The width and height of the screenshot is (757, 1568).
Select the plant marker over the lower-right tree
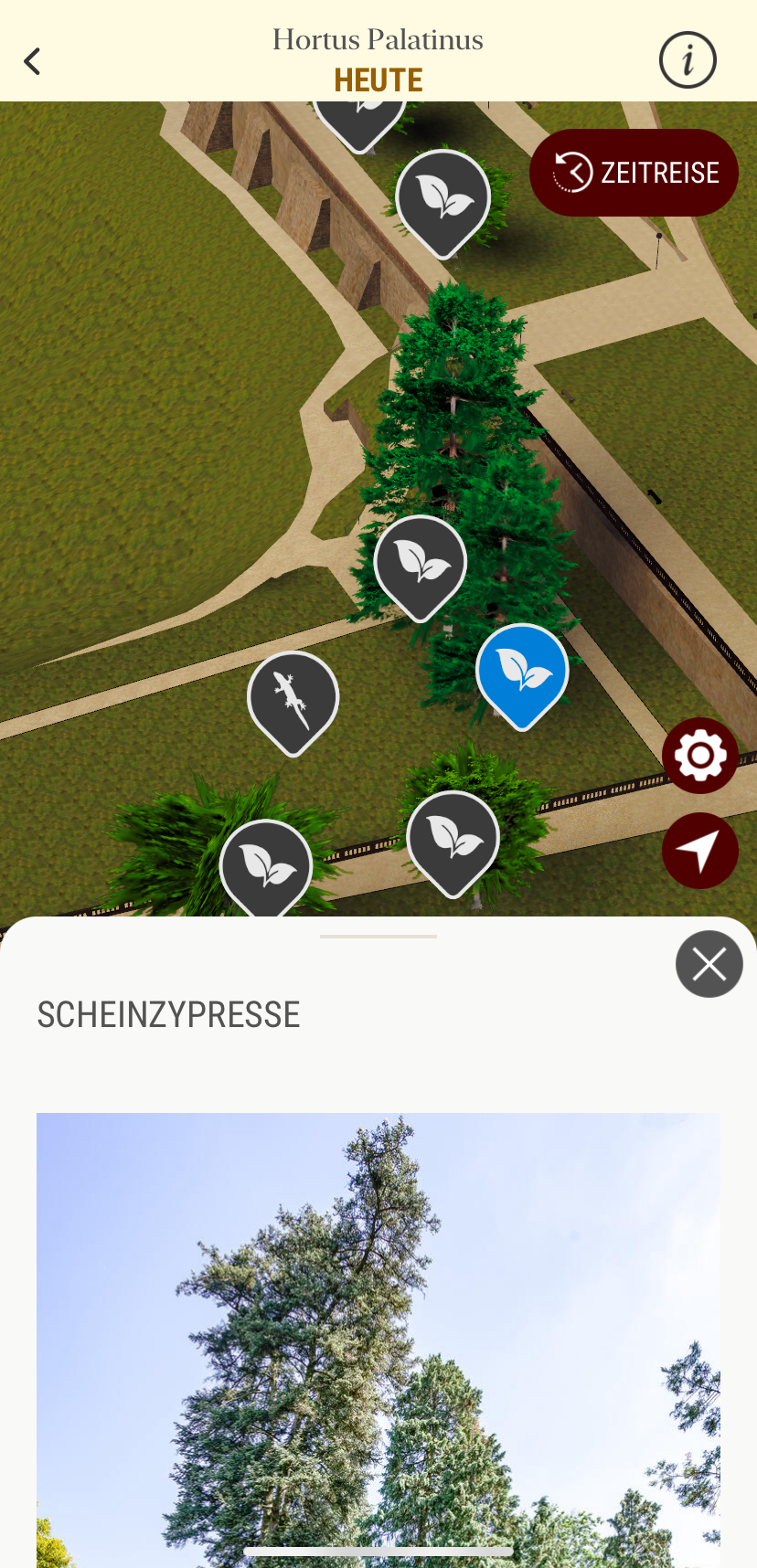453,833
